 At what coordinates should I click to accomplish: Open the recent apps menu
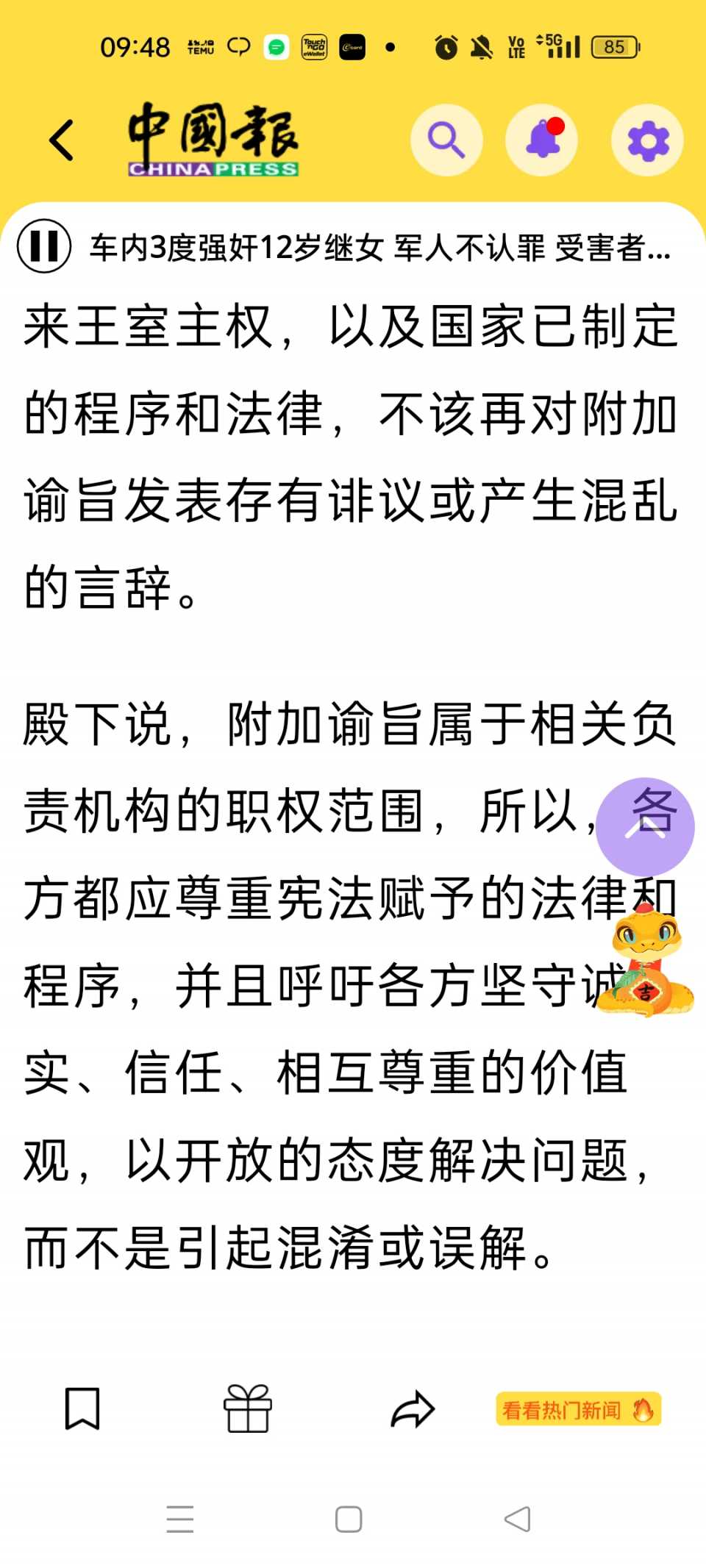(180, 1519)
